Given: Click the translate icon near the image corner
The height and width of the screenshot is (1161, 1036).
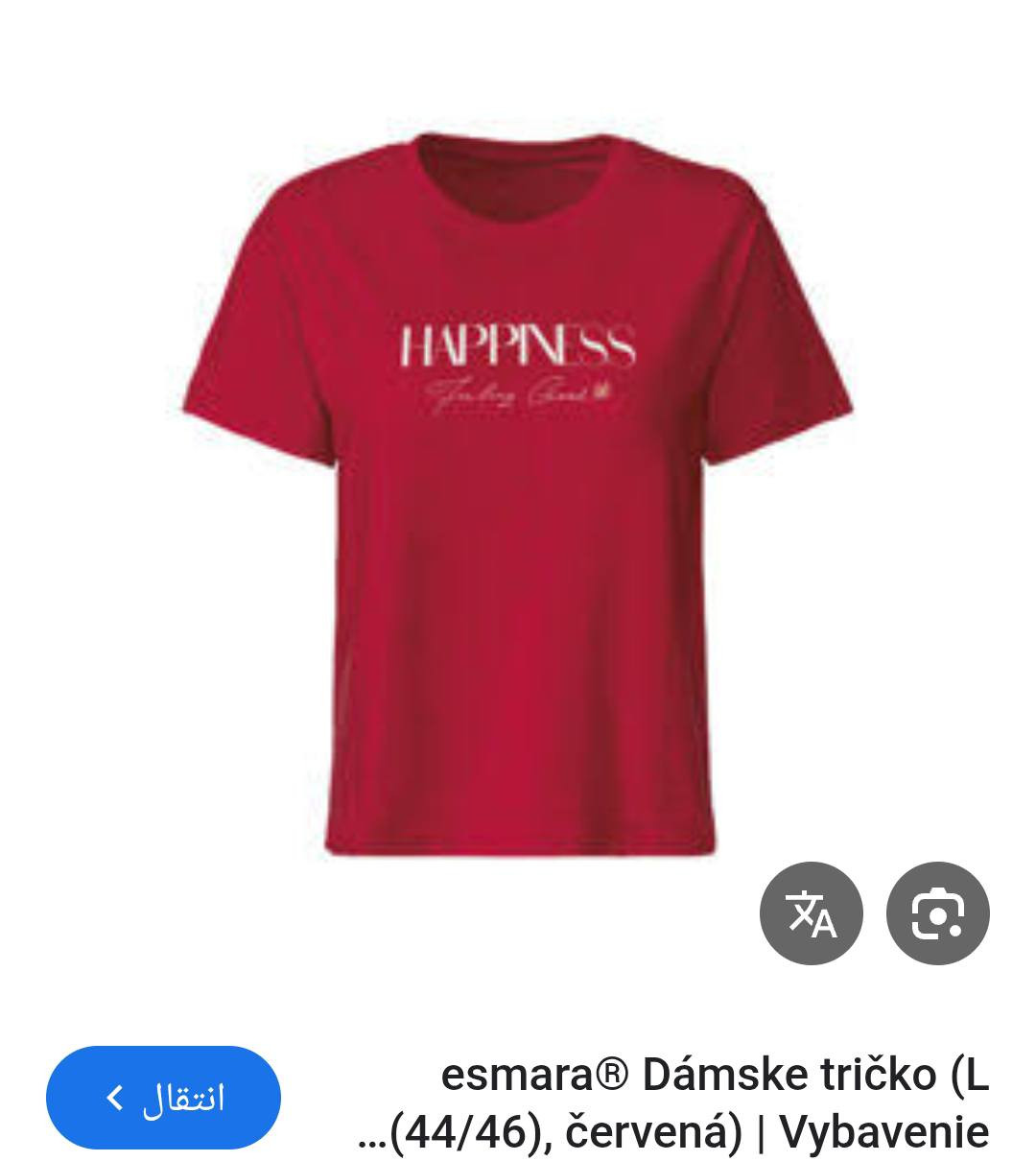Looking at the screenshot, I should pos(811,912).
